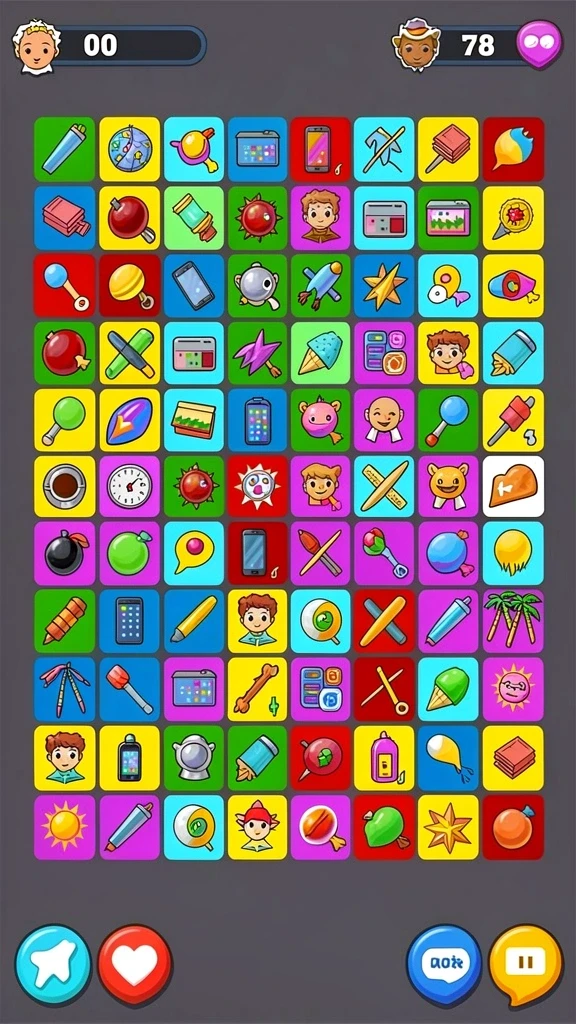This screenshot has height=1024, width=576.
Task: Select the purple rugby ball tile
Action: (129, 419)
